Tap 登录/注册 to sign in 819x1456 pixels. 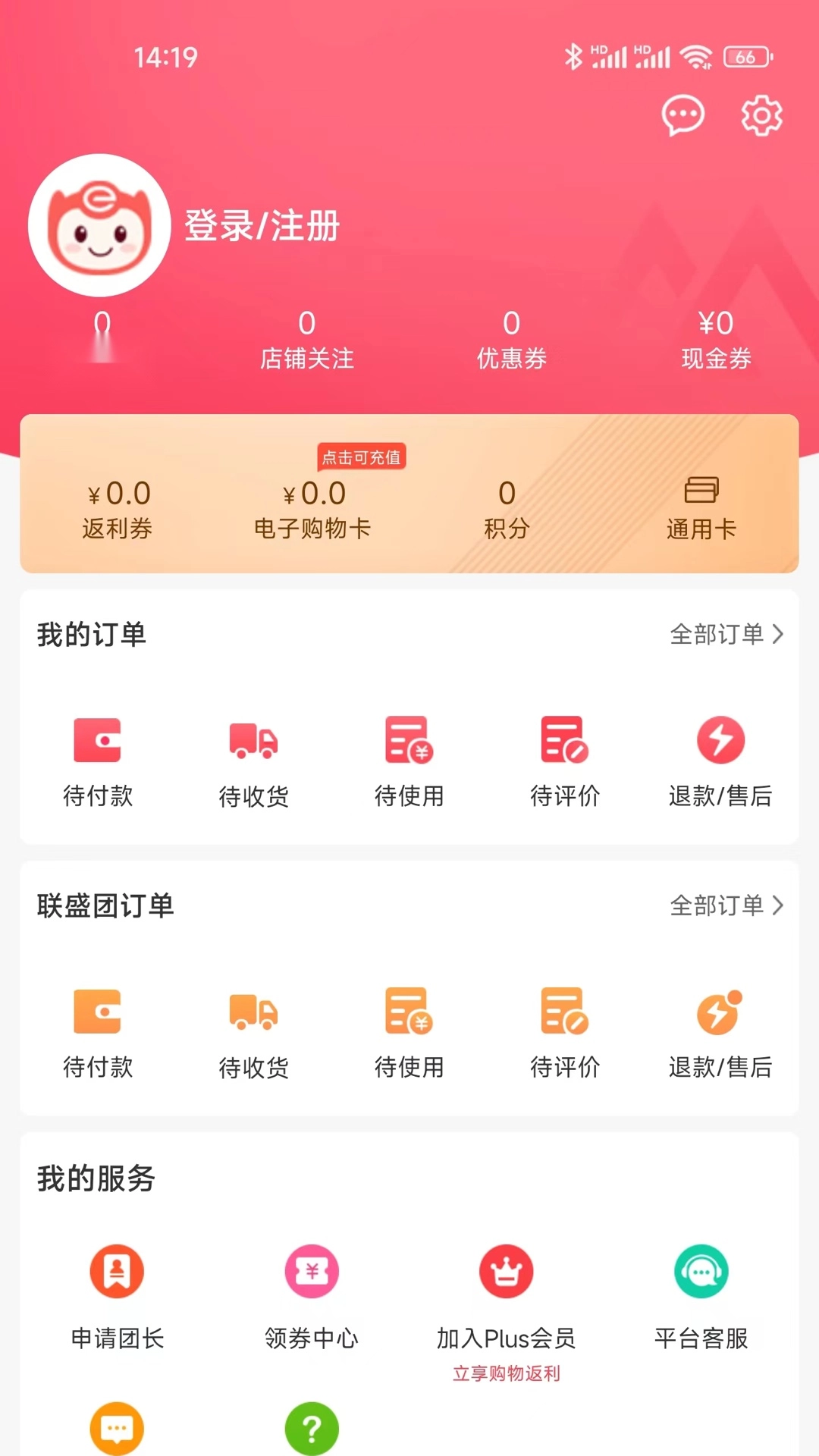tap(262, 225)
